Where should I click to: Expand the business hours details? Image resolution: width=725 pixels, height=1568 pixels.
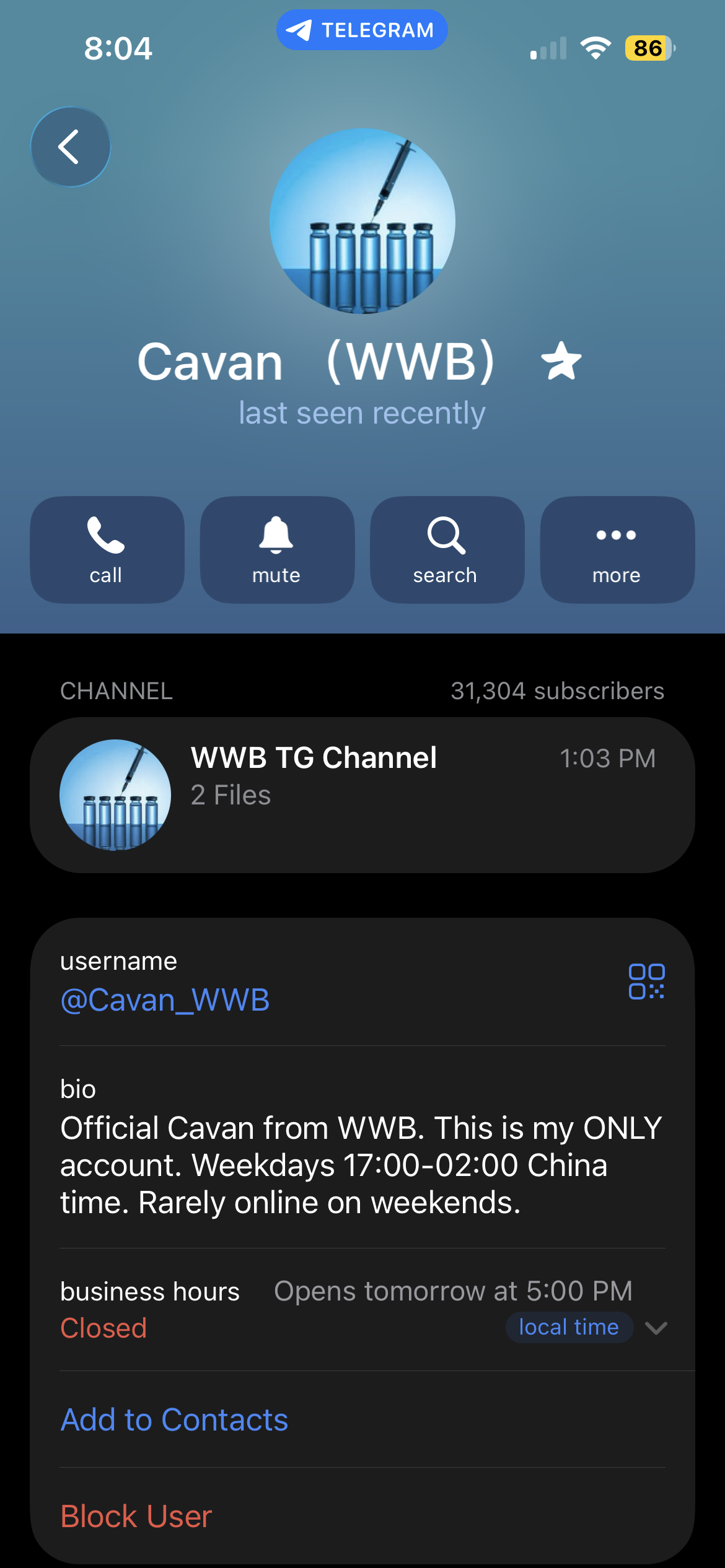coord(656,1328)
